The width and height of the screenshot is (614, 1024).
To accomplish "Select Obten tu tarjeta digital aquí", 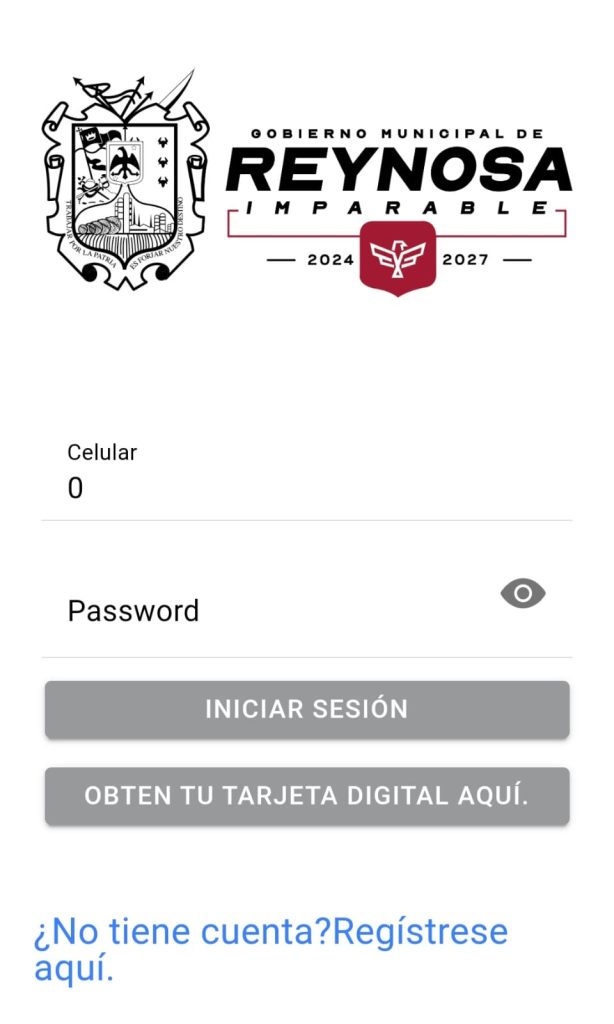I will [307, 795].
